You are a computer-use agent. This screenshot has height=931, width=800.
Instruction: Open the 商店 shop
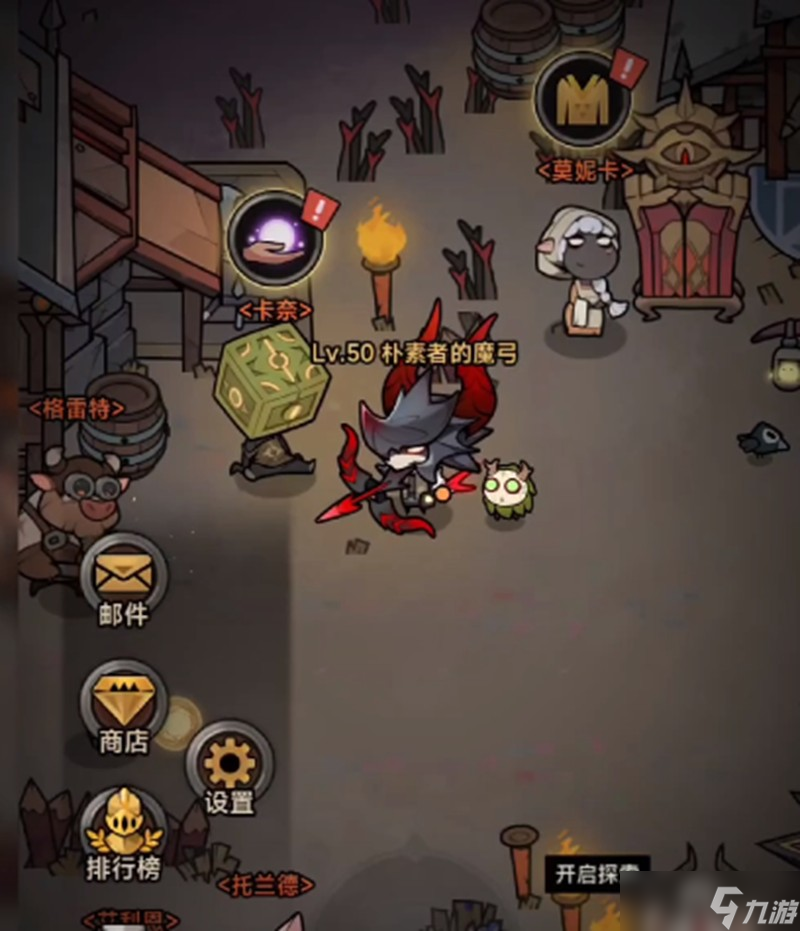(x=123, y=703)
